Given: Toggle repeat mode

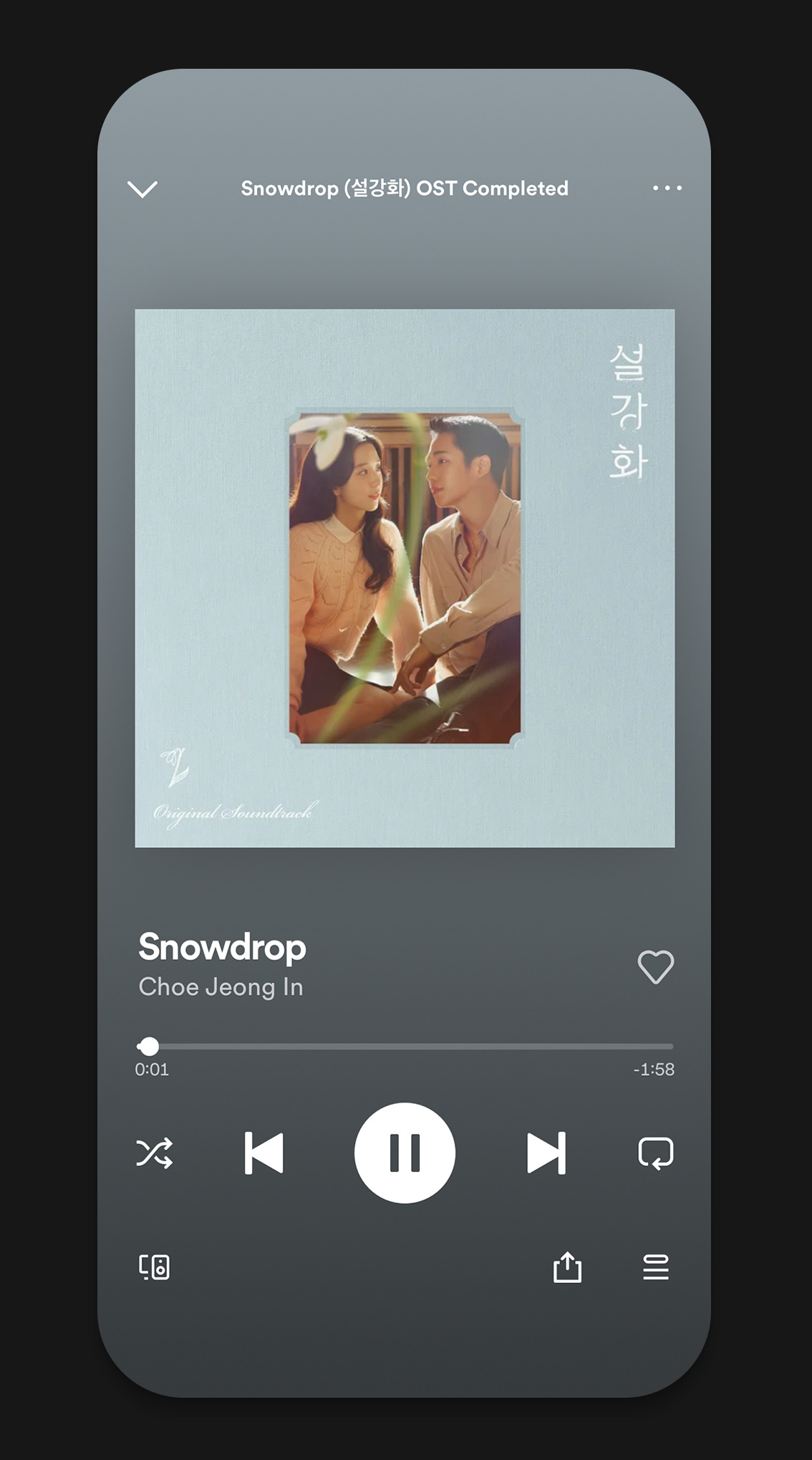Looking at the screenshot, I should coord(655,1153).
